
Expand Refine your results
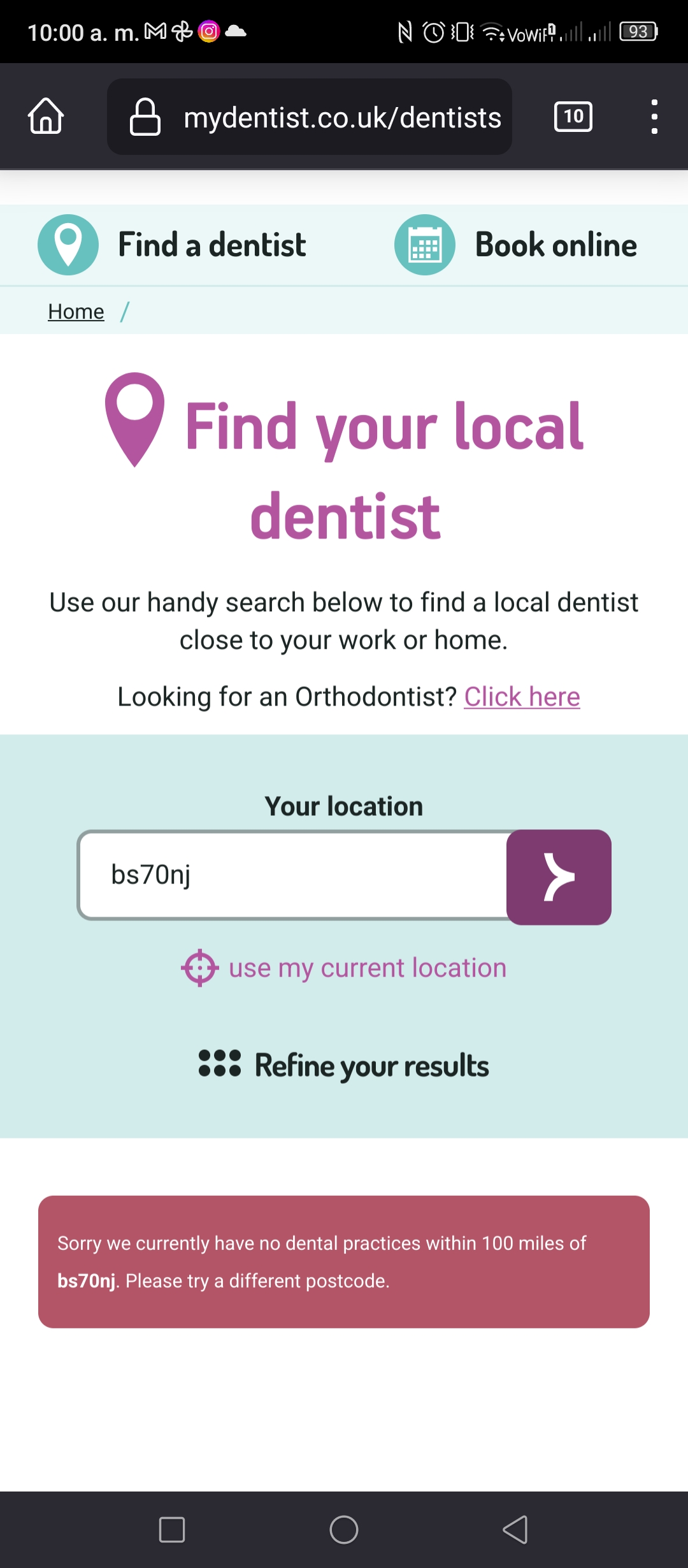point(344,1065)
